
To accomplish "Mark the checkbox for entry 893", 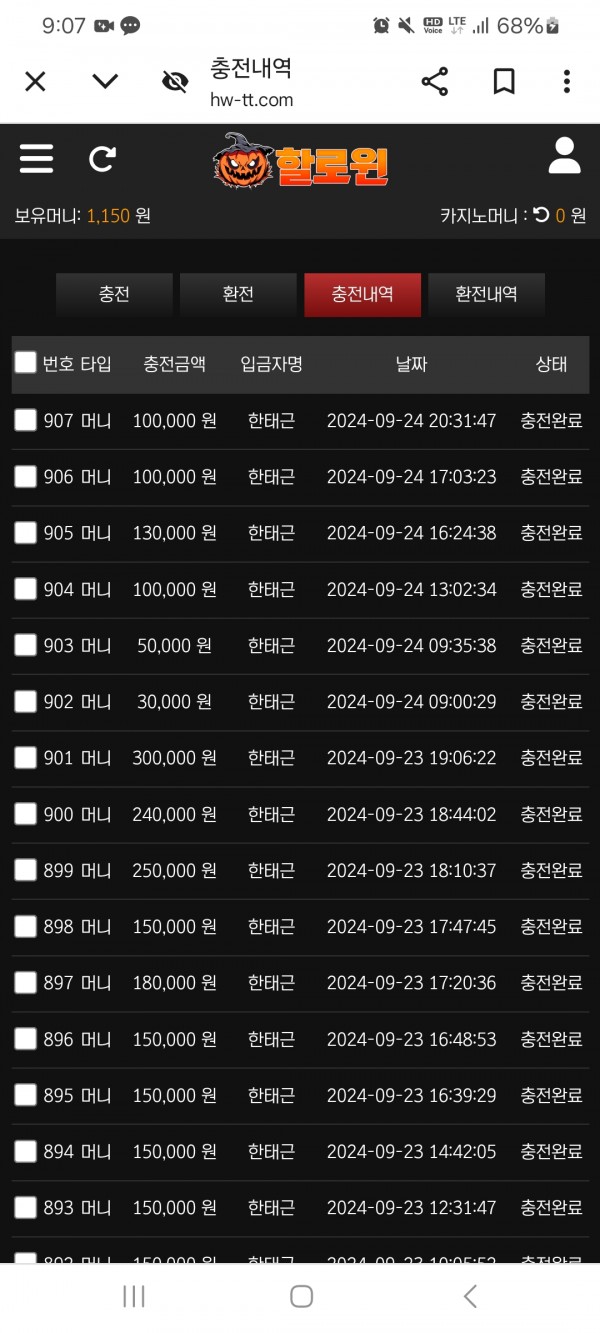I will tap(25, 1208).
